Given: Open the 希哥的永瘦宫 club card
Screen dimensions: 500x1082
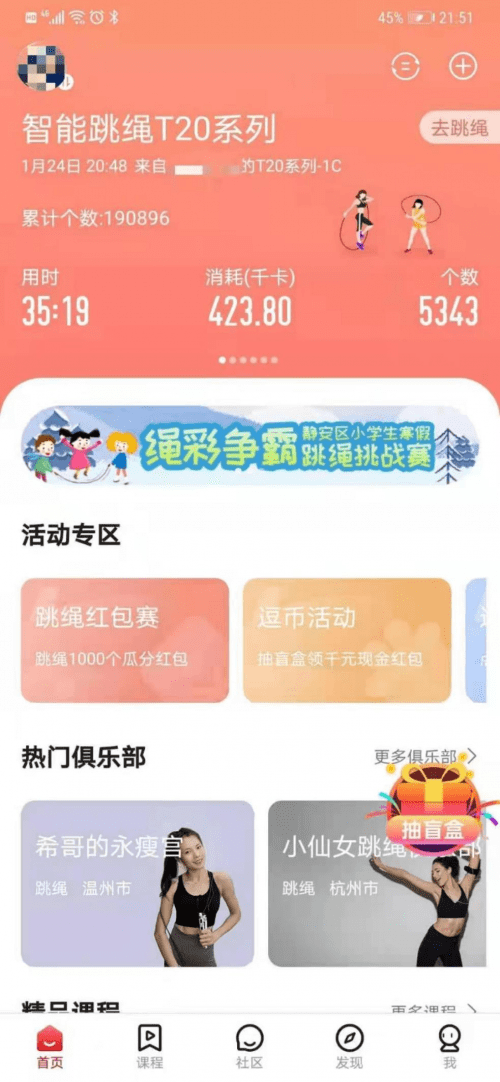Looking at the screenshot, I should 137,883.
